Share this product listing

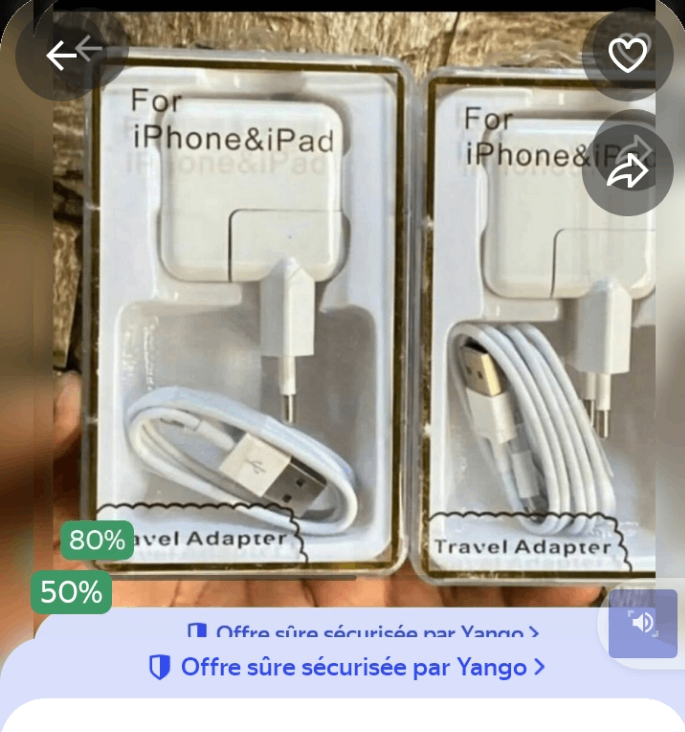pyautogui.click(x=627, y=171)
